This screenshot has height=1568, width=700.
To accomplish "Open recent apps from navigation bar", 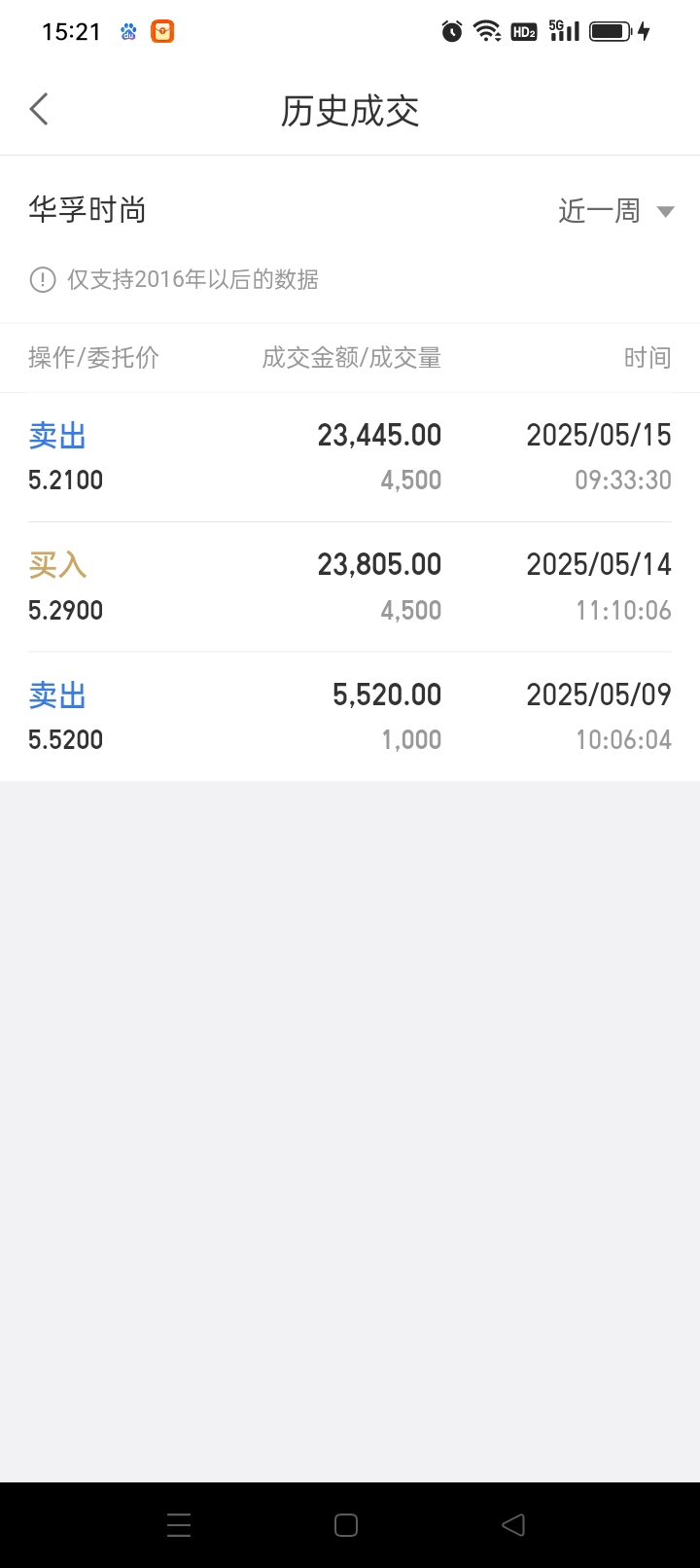I will 179,1525.
